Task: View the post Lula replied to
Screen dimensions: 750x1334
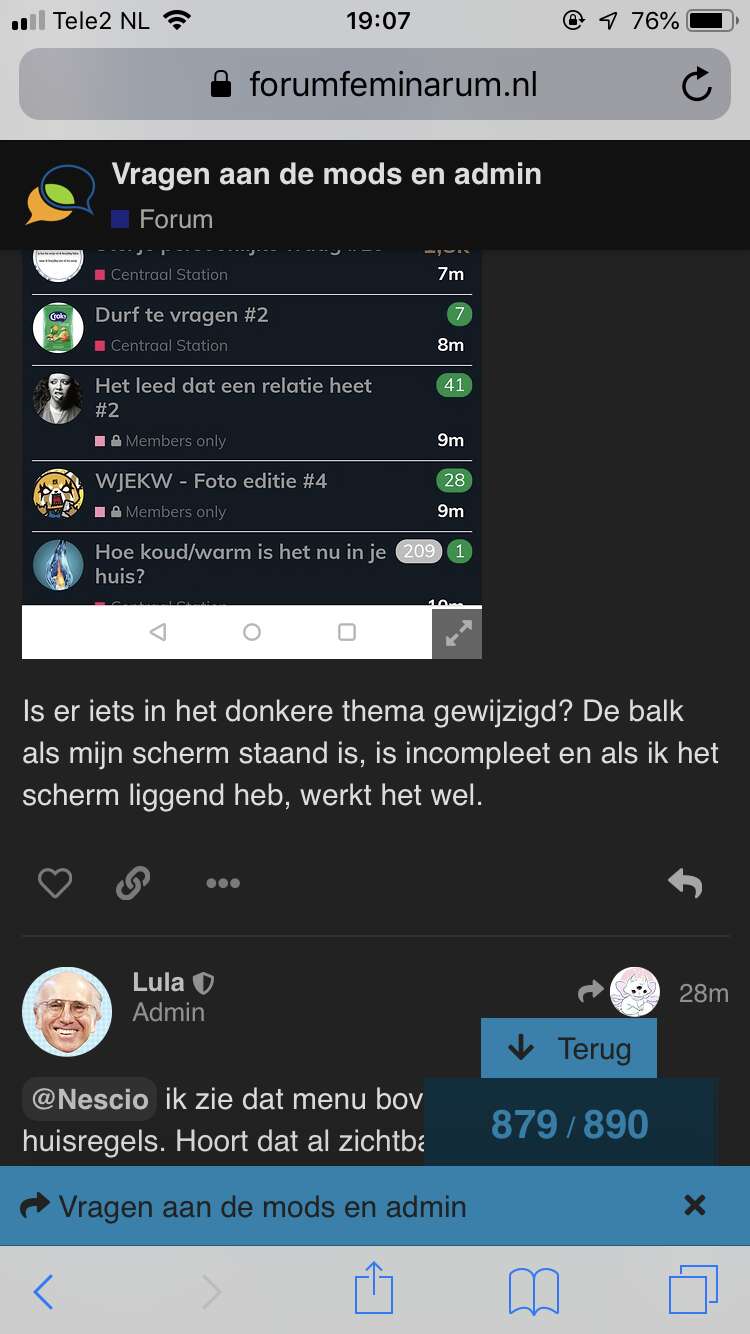Action: 619,992
